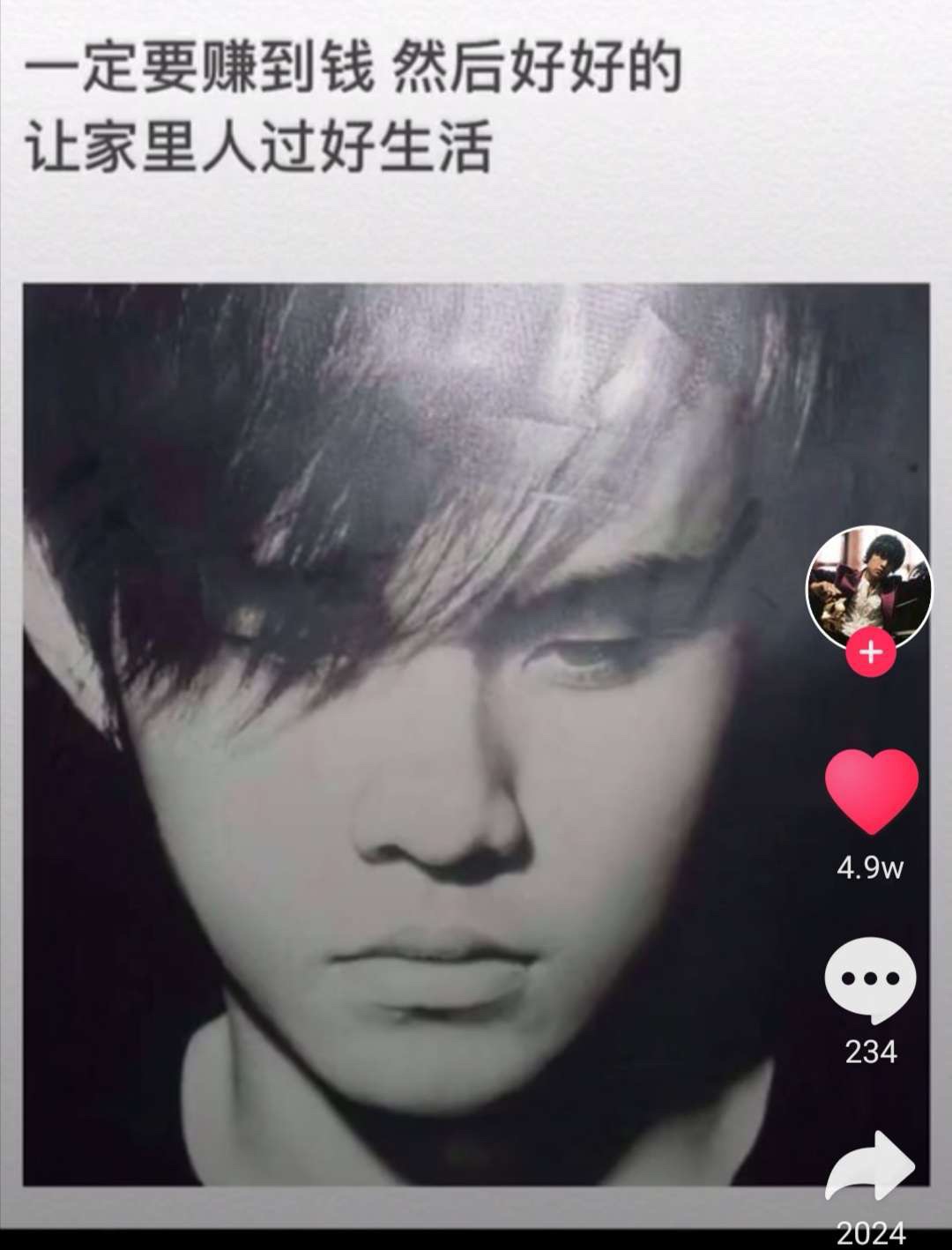Follow the creator with the plus button

click(x=870, y=652)
